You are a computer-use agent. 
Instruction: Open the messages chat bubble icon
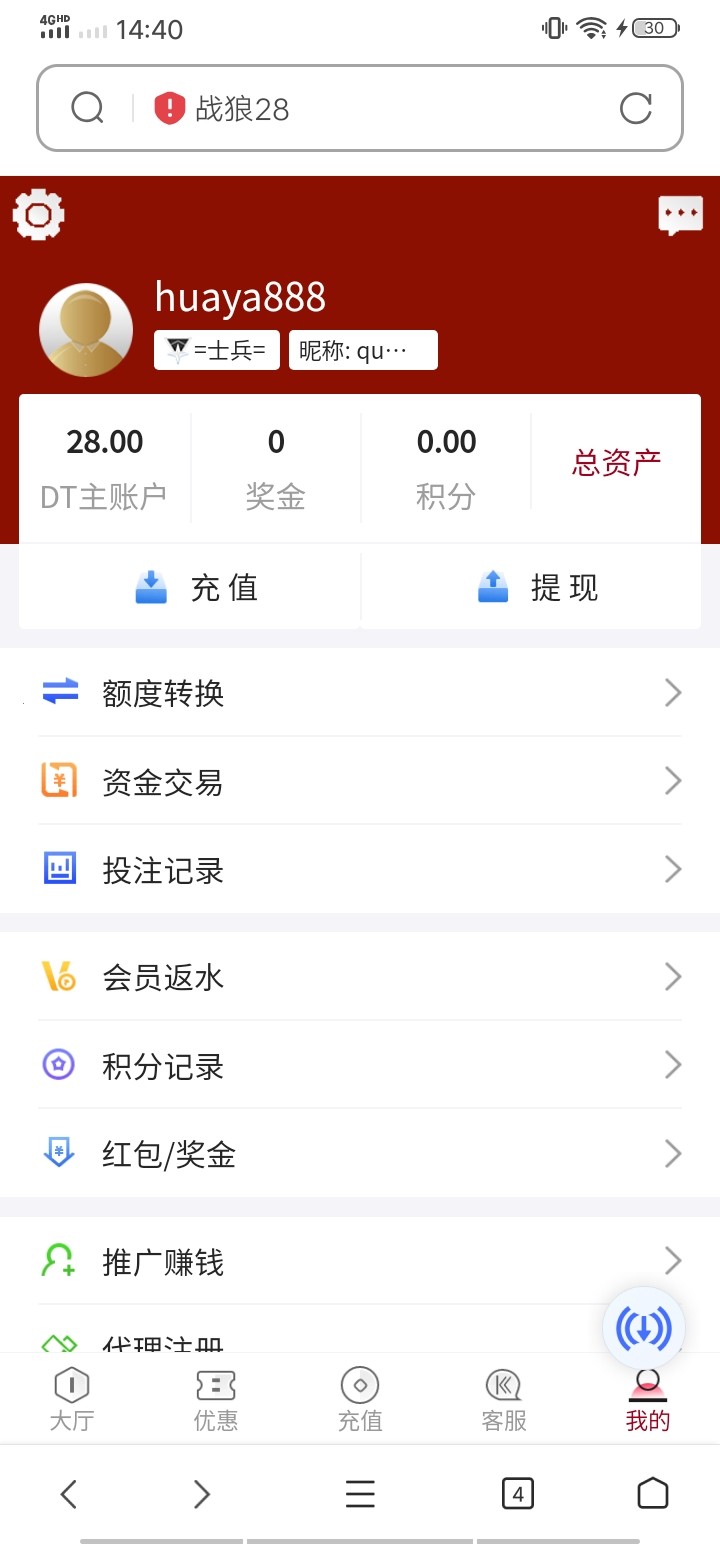[680, 215]
